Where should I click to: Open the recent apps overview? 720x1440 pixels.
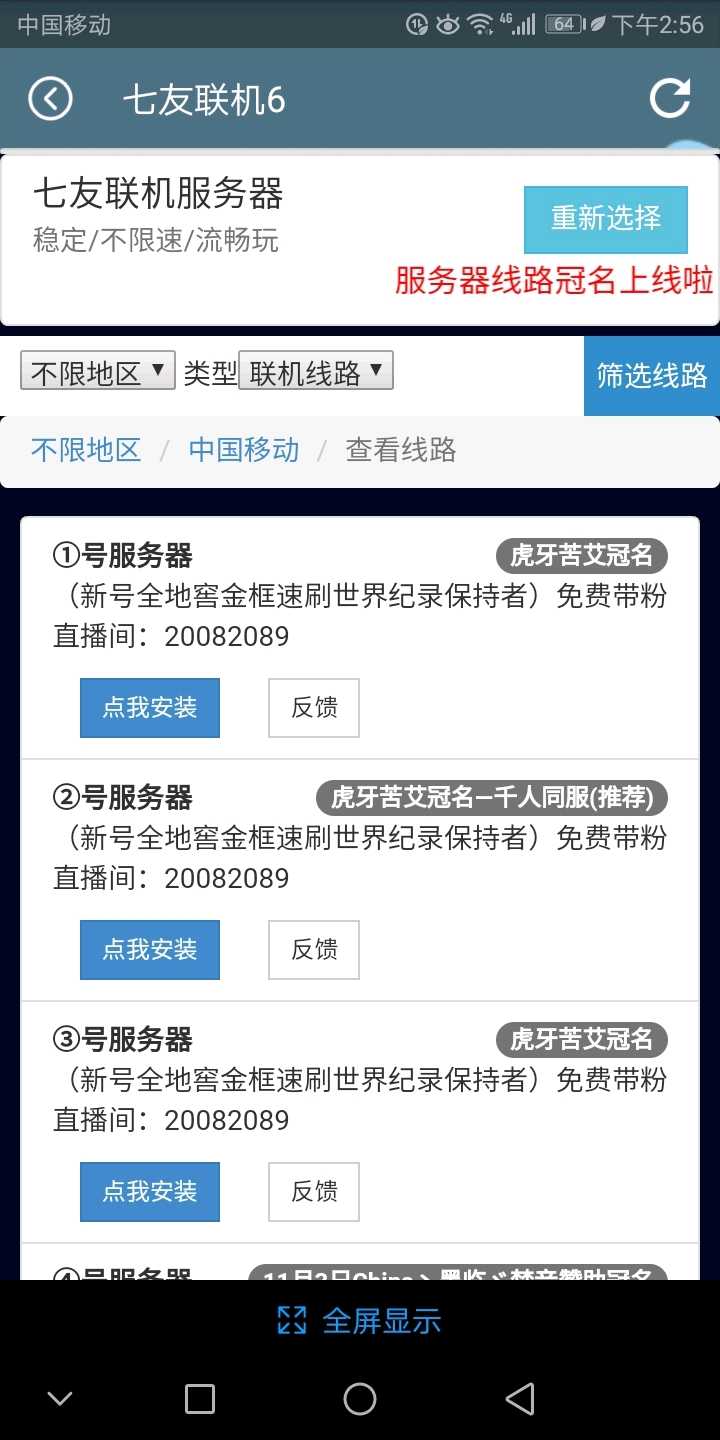tap(200, 1399)
